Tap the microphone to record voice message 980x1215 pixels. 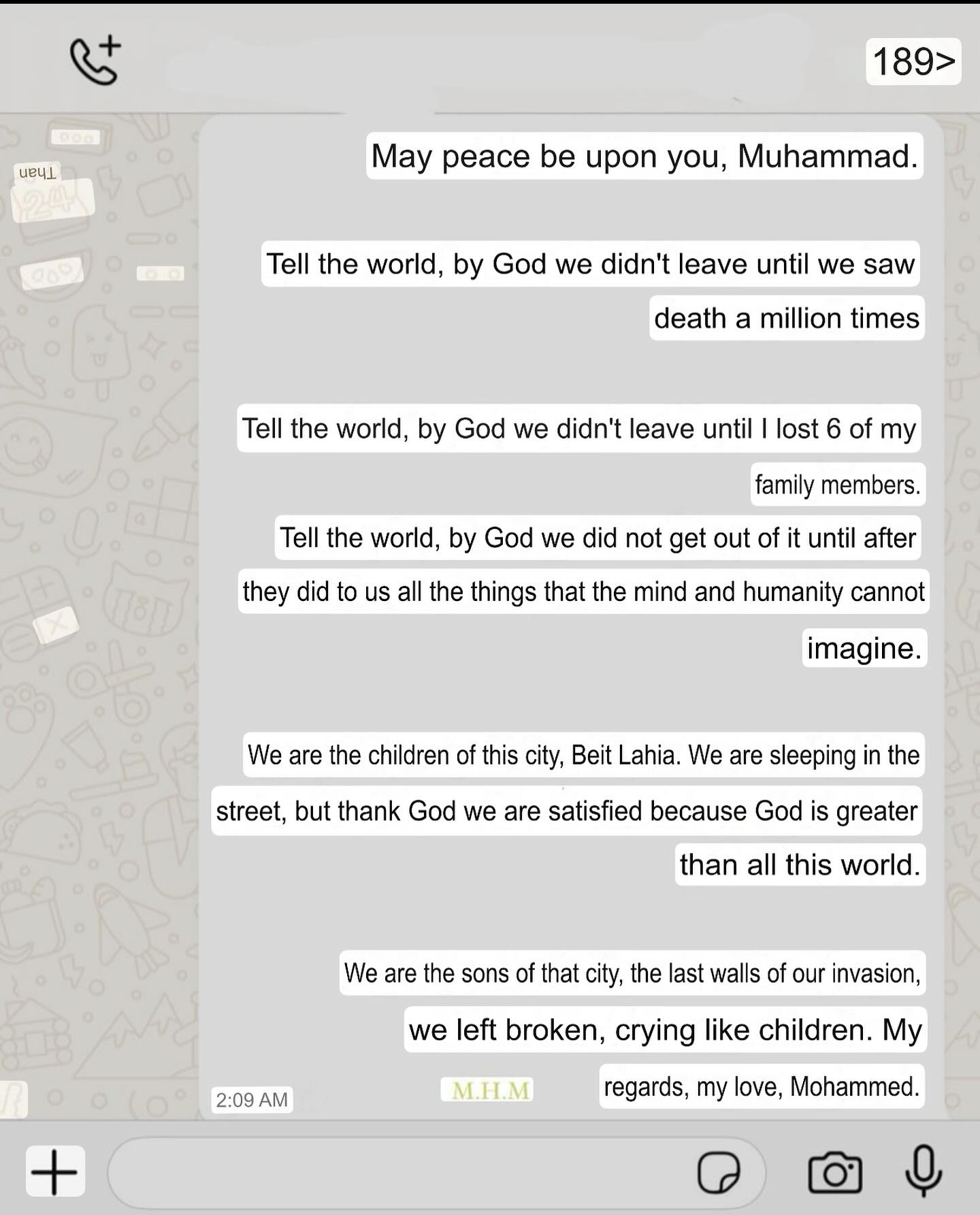[924, 1171]
